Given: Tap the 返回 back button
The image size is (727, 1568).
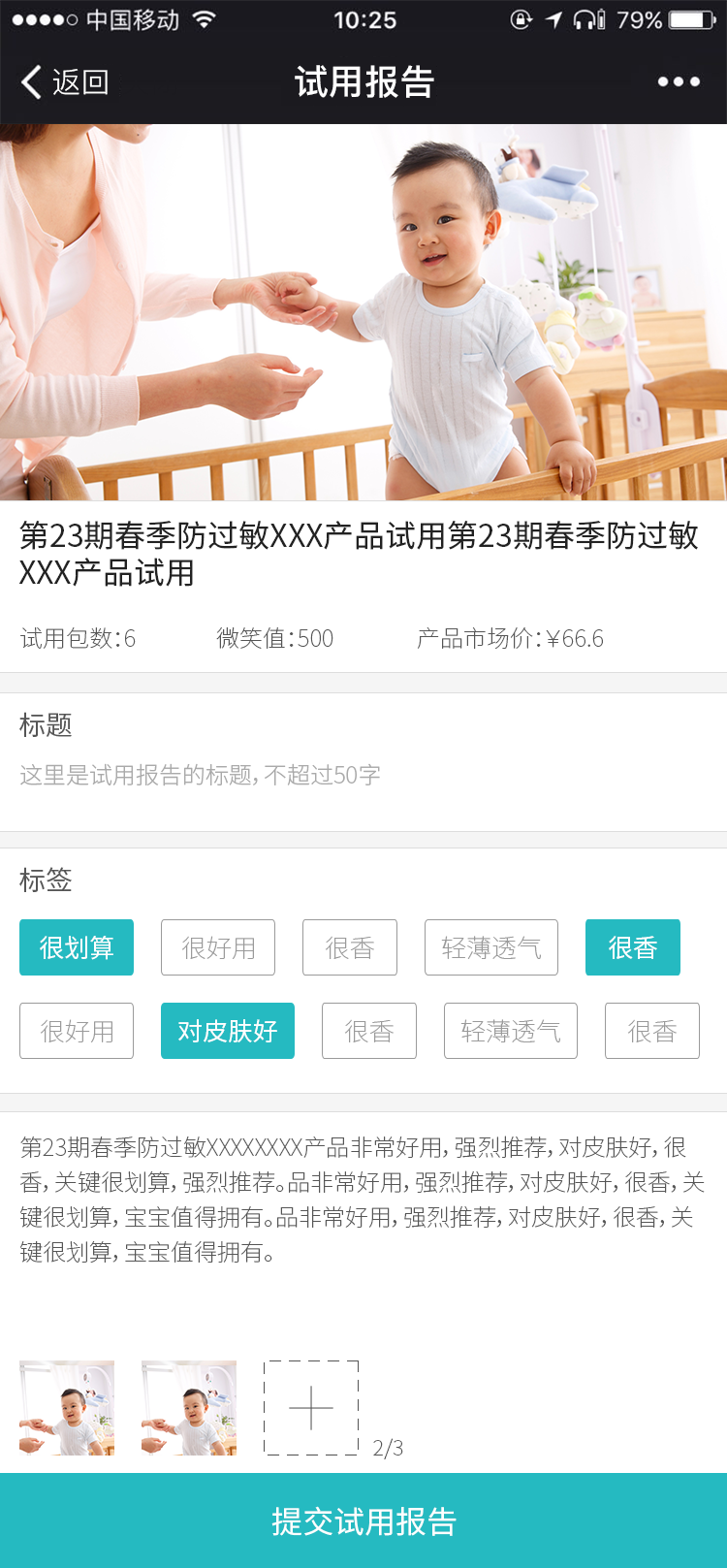Looking at the screenshot, I should [64, 82].
